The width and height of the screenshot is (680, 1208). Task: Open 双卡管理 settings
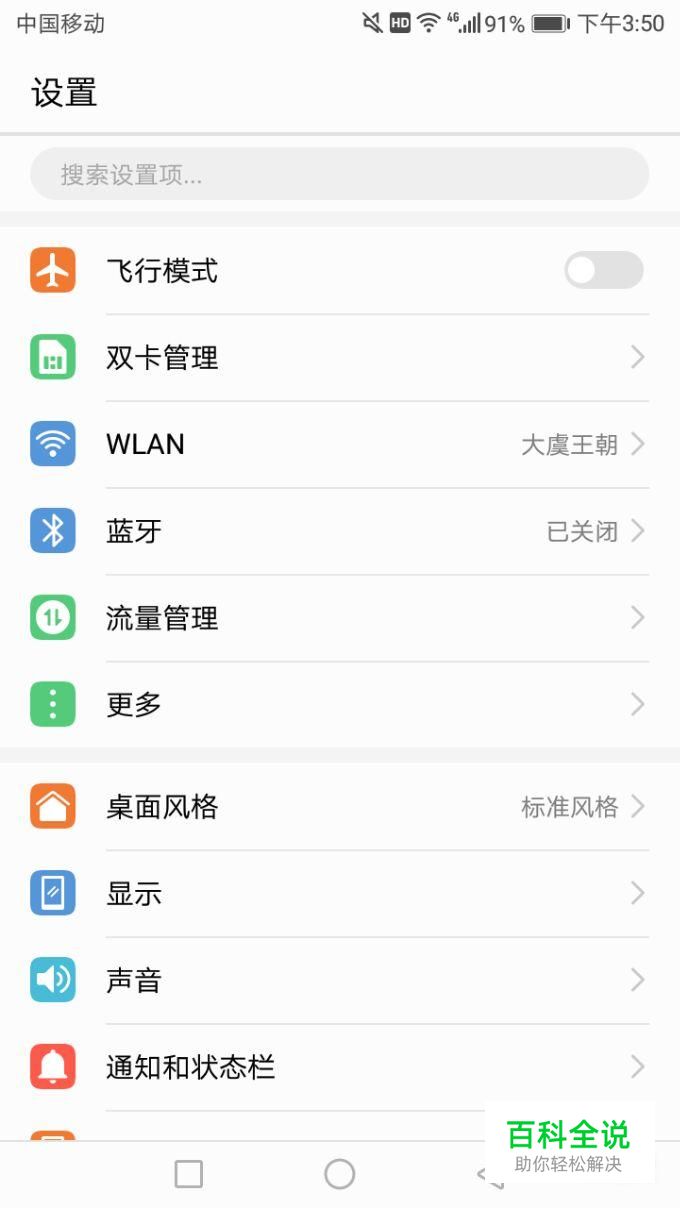(340, 358)
